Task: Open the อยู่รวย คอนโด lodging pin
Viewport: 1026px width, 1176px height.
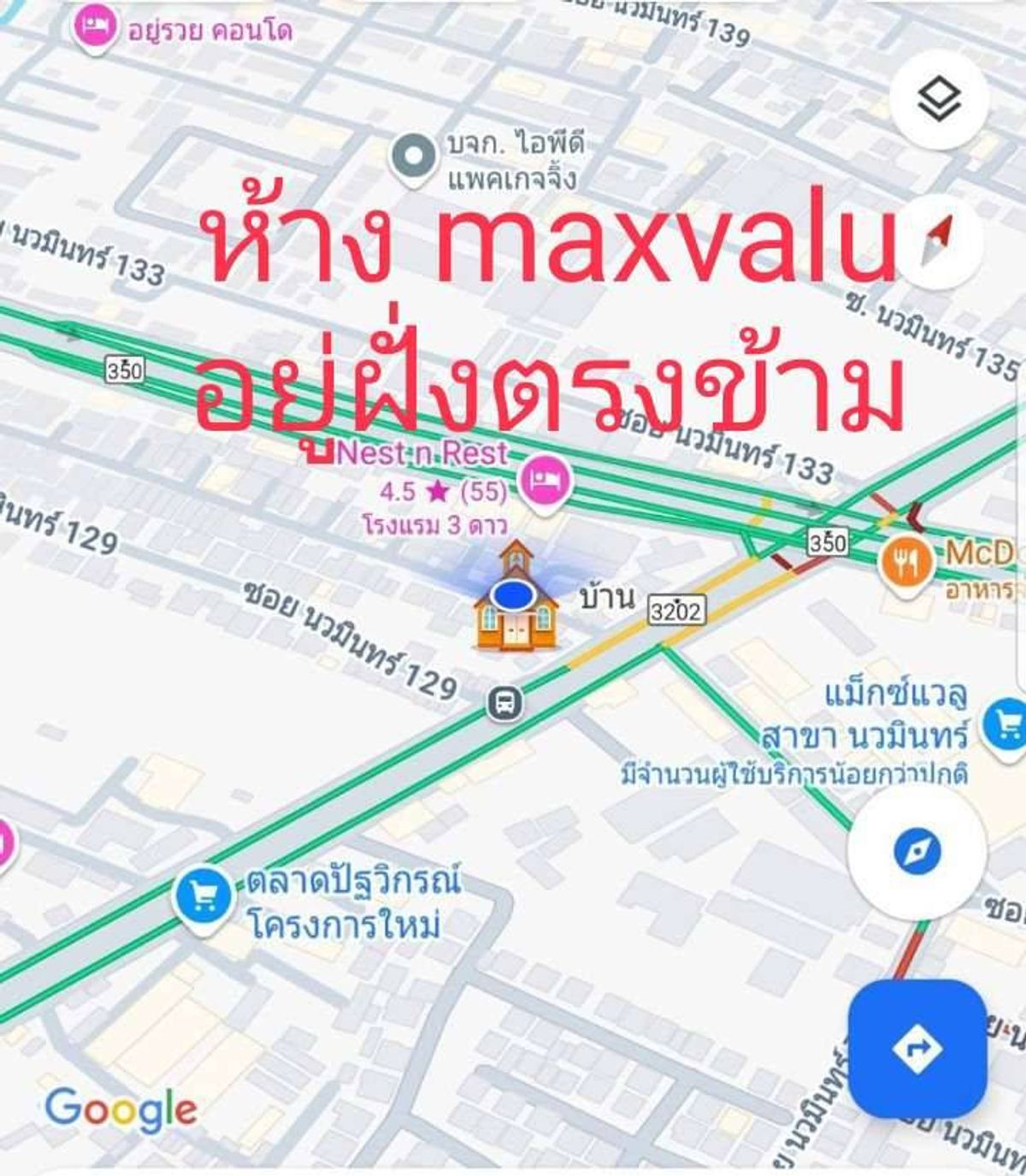Action: [x=95, y=27]
